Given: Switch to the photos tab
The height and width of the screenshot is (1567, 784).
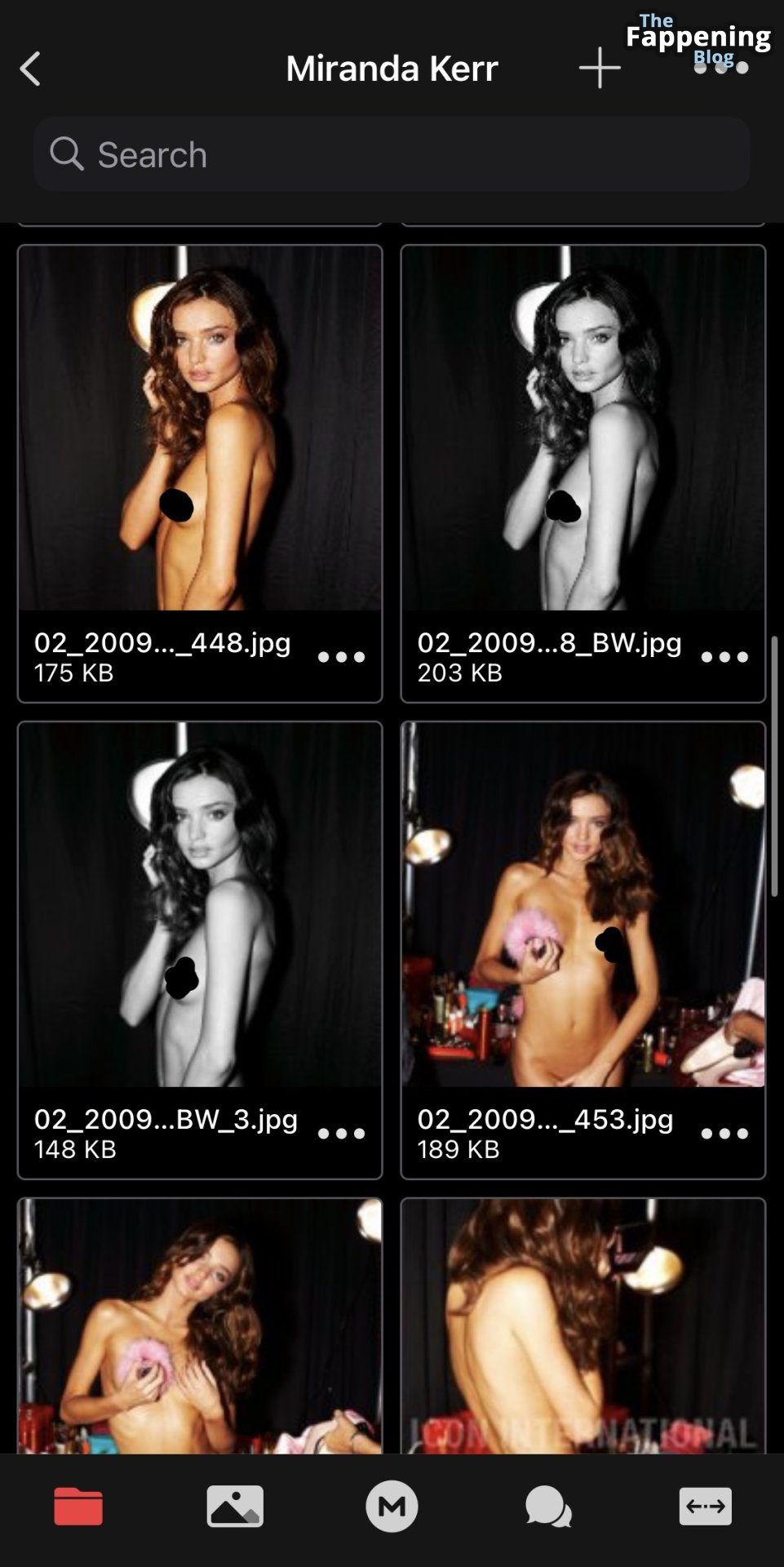Looking at the screenshot, I should [235, 1507].
